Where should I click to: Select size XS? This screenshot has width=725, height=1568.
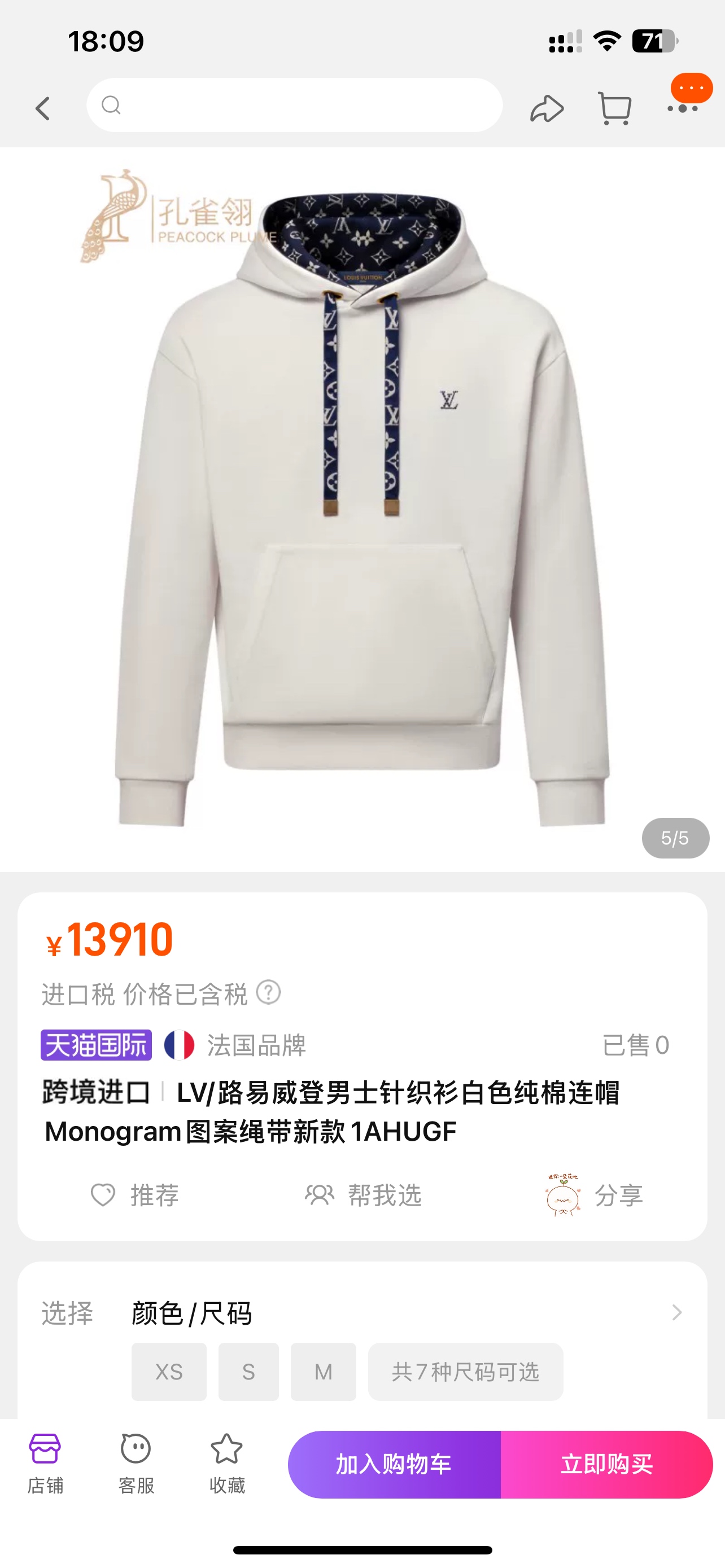pos(169,1372)
